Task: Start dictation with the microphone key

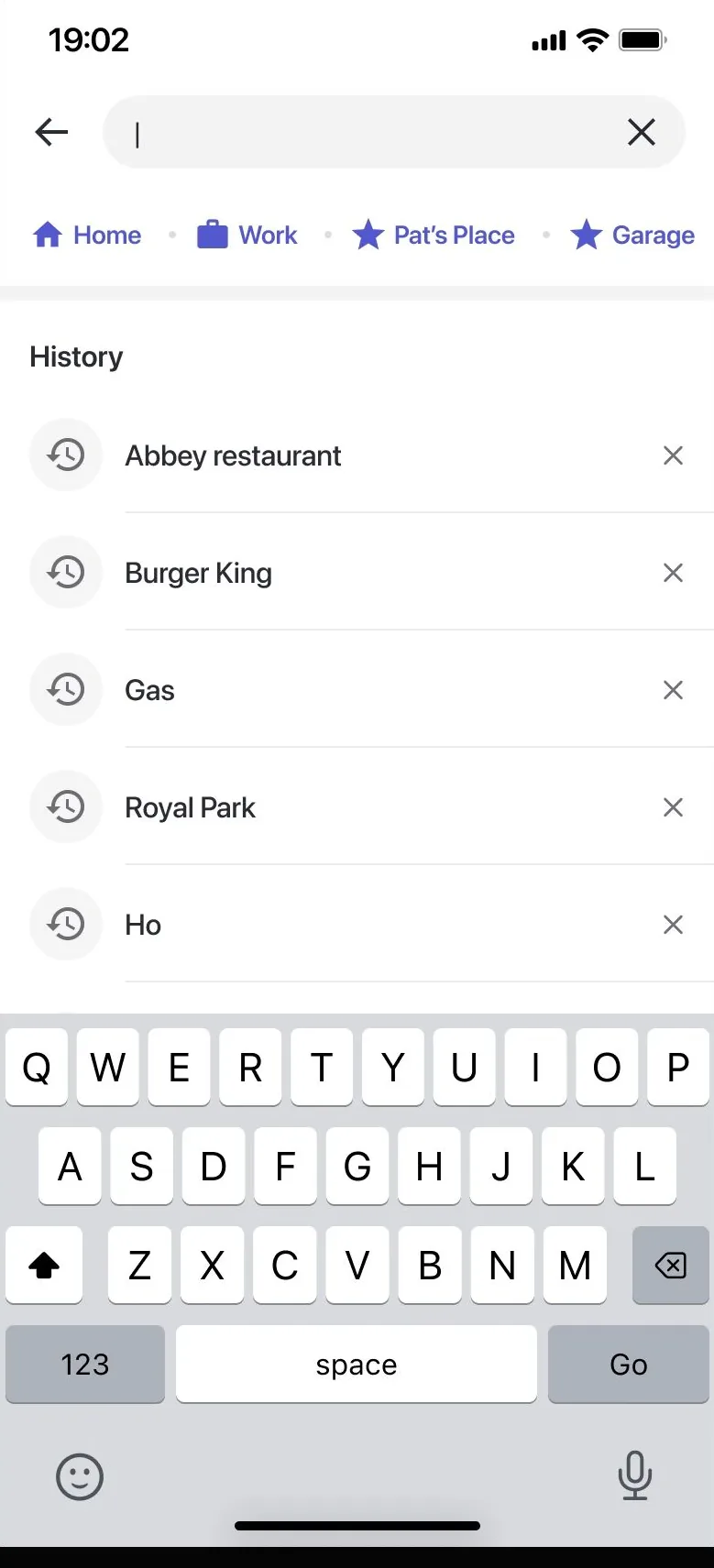Action: [x=634, y=1475]
